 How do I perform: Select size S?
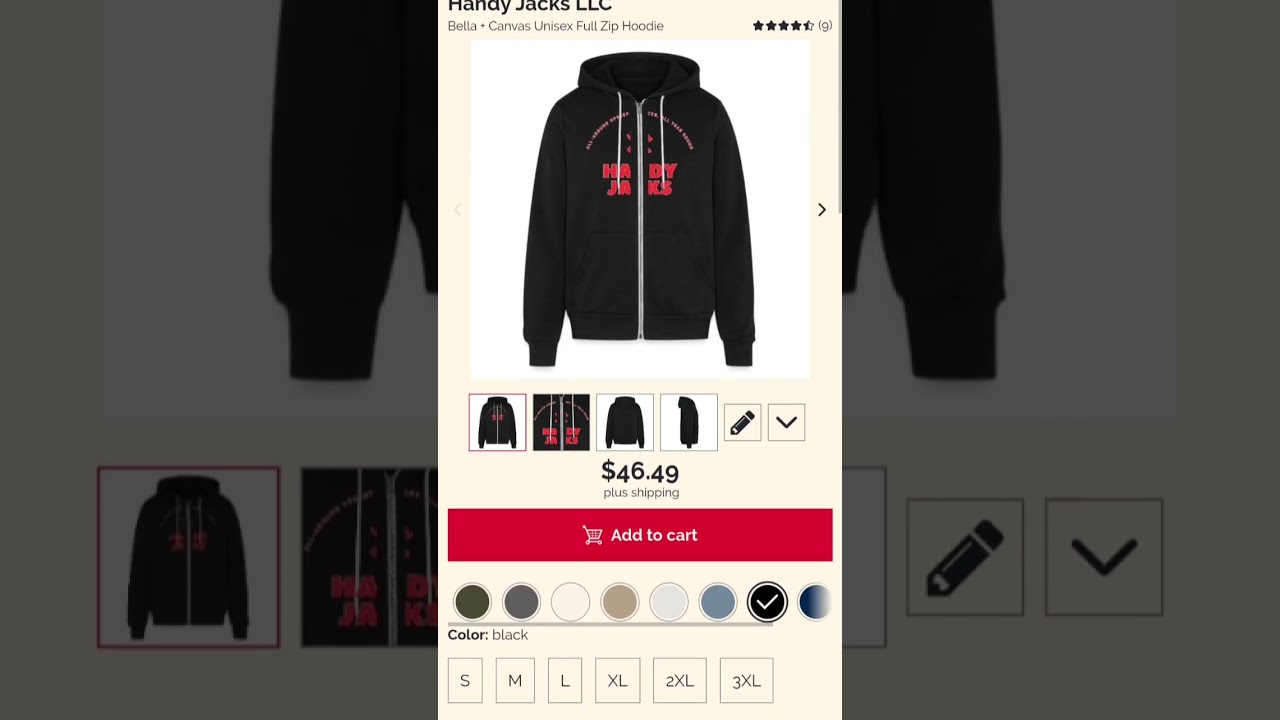tap(465, 681)
